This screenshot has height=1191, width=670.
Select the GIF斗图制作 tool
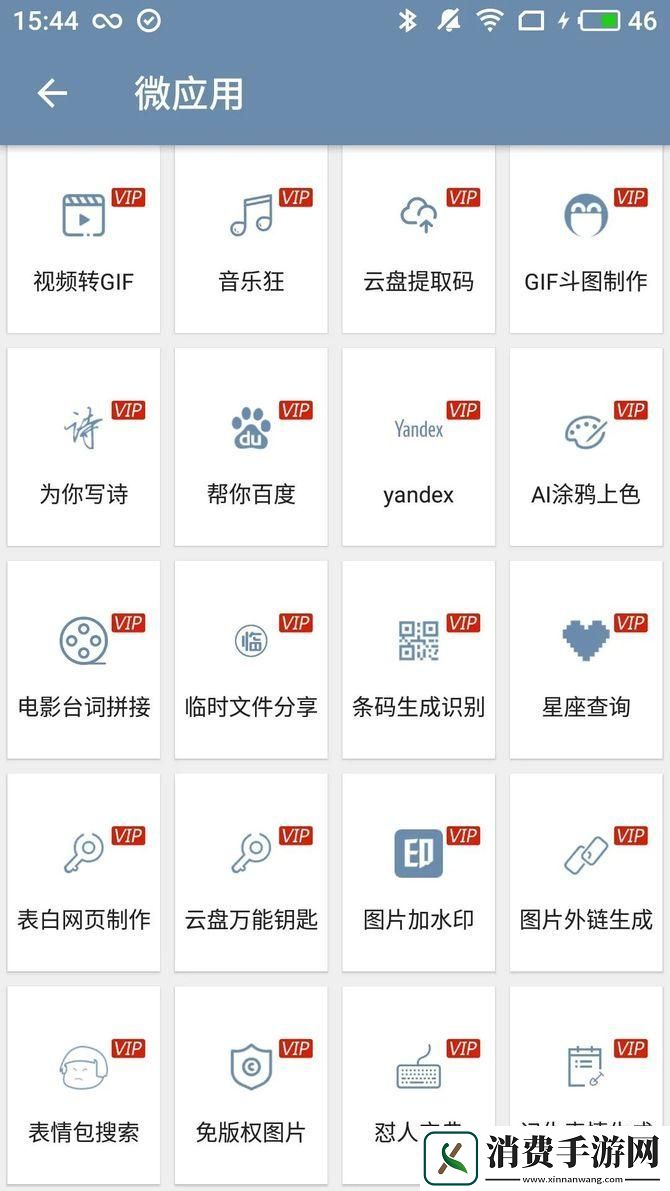[586, 240]
